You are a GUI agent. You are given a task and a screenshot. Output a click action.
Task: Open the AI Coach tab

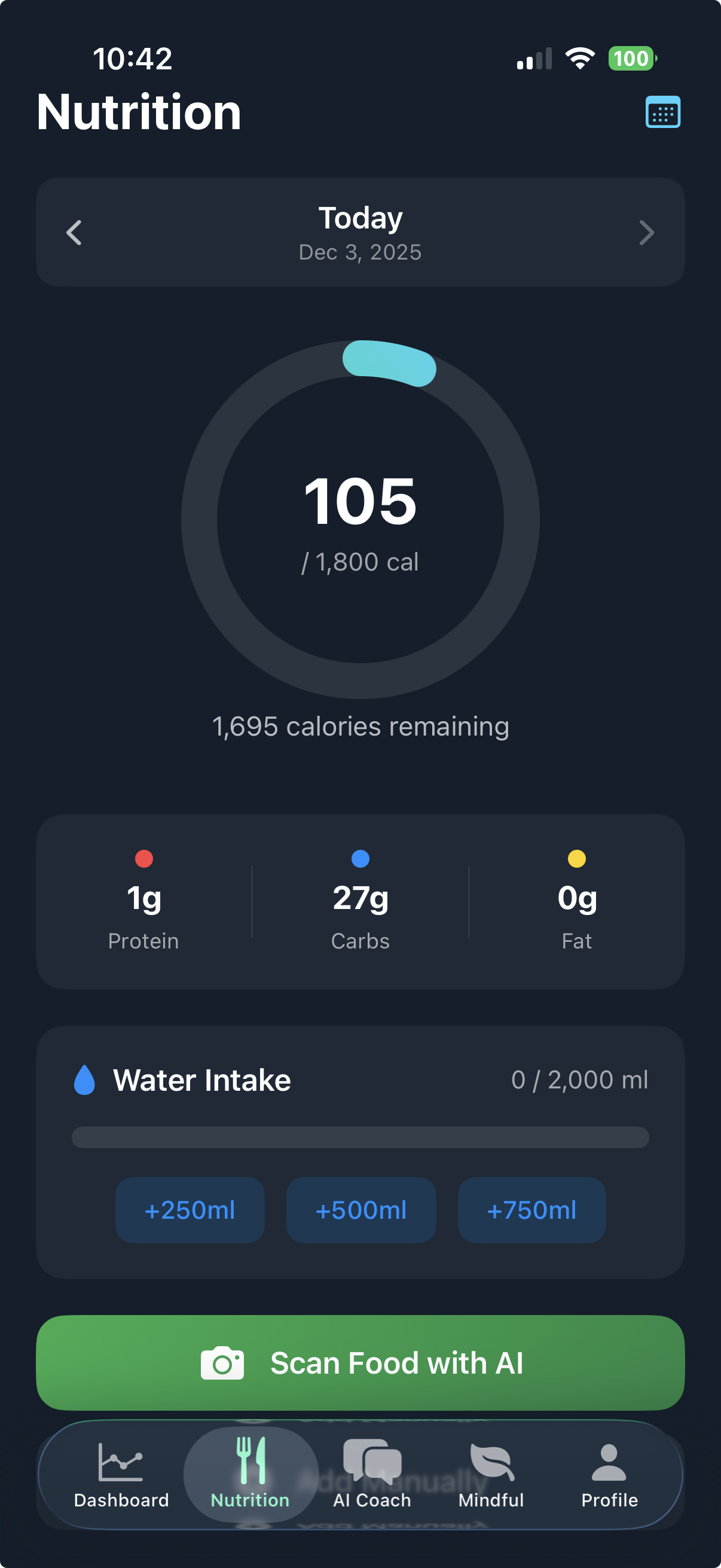[372, 1474]
